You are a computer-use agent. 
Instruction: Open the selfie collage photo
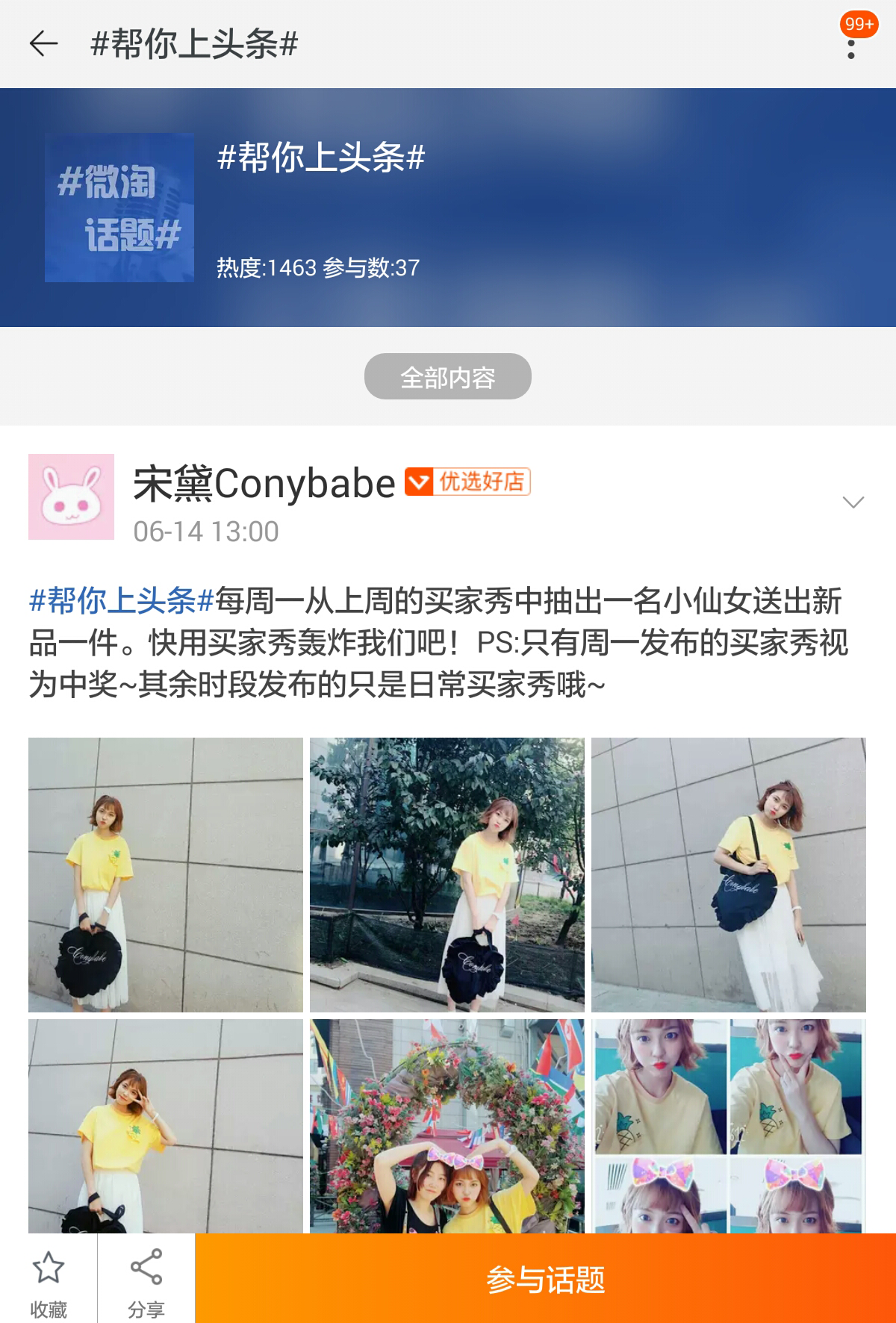pyautogui.click(x=728, y=1125)
